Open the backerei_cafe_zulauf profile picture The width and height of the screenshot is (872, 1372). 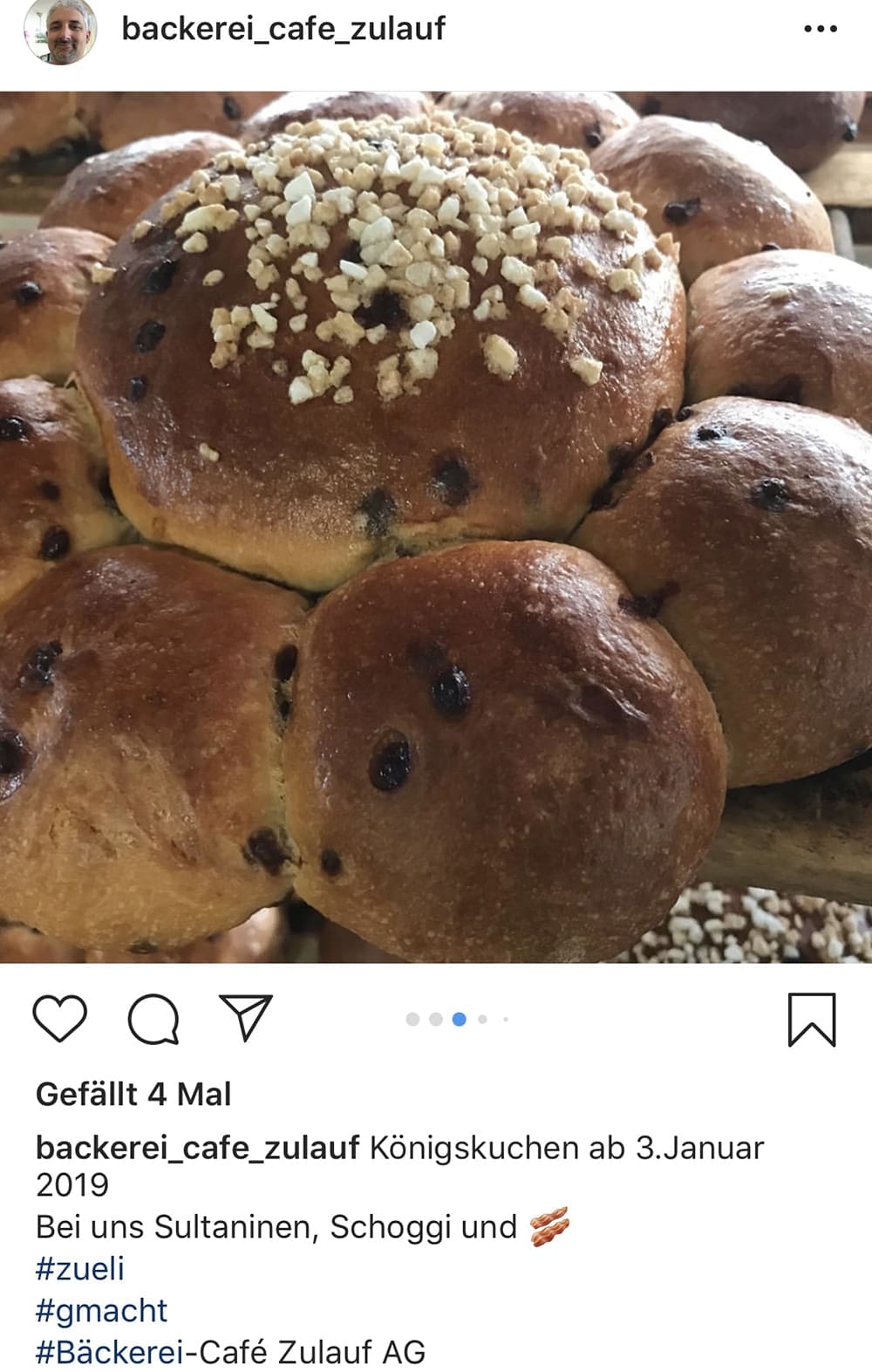click(60, 31)
